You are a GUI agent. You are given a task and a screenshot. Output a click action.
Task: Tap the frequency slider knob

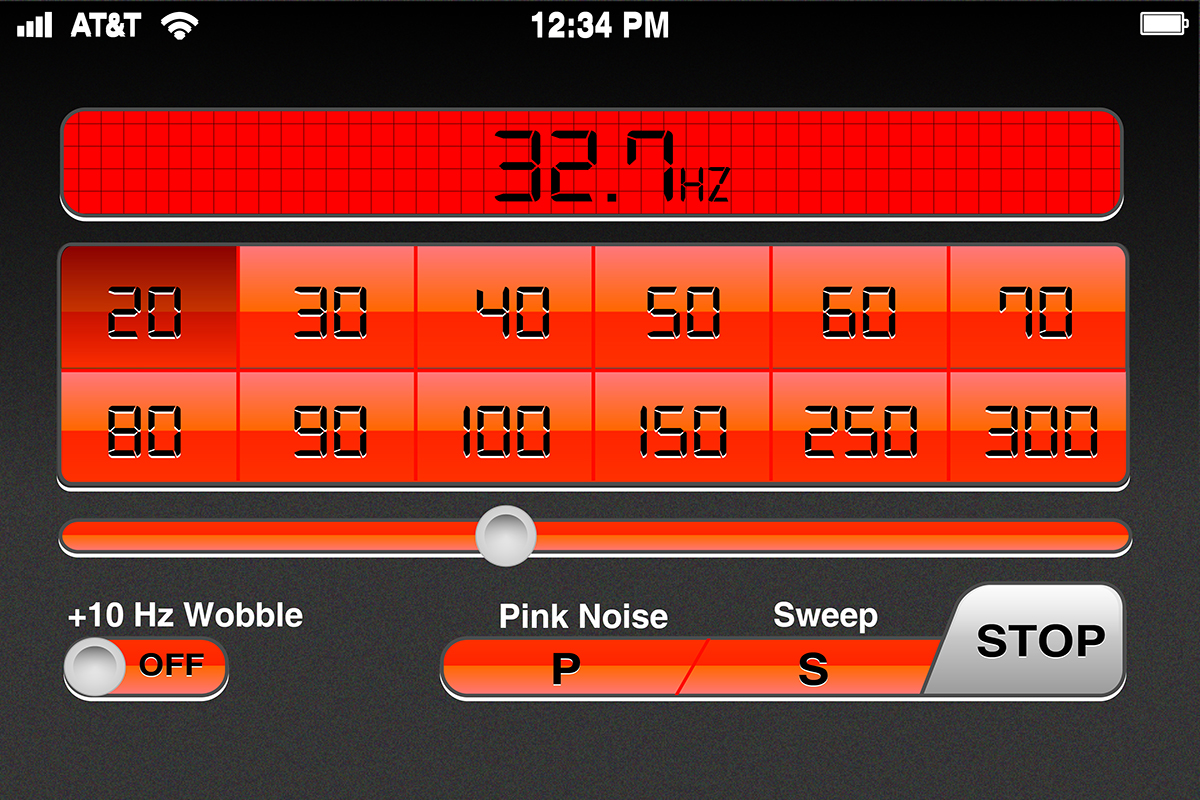click(x=506, y=536)
